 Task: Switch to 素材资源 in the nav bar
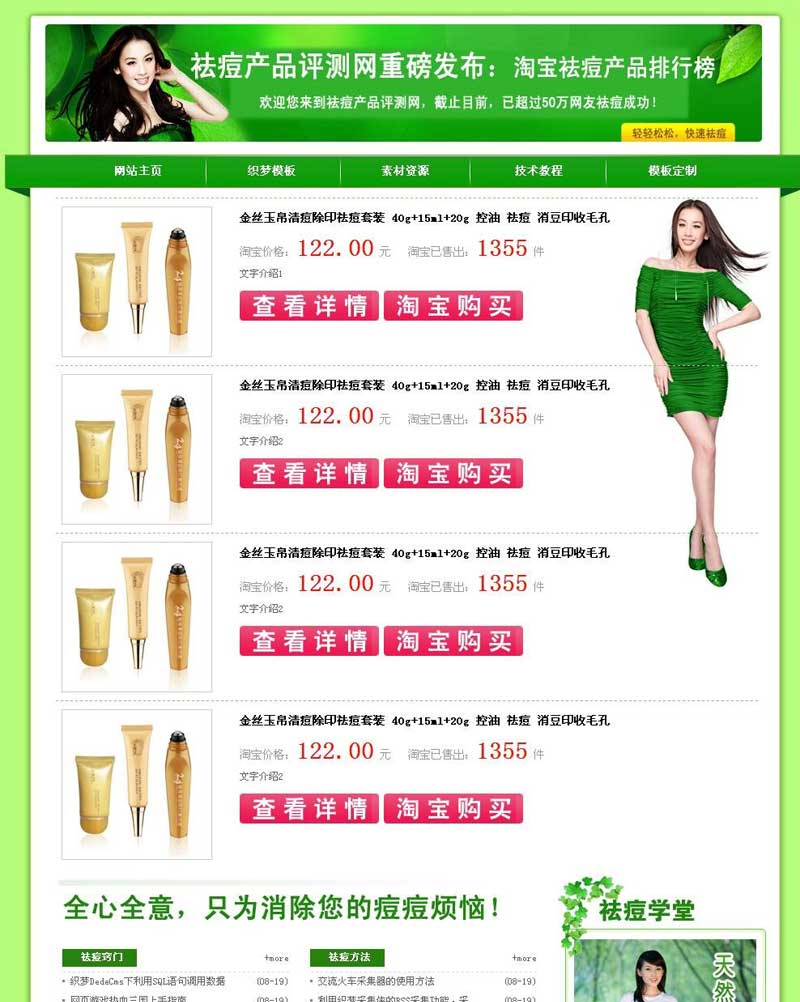click(x=405, y=171)
